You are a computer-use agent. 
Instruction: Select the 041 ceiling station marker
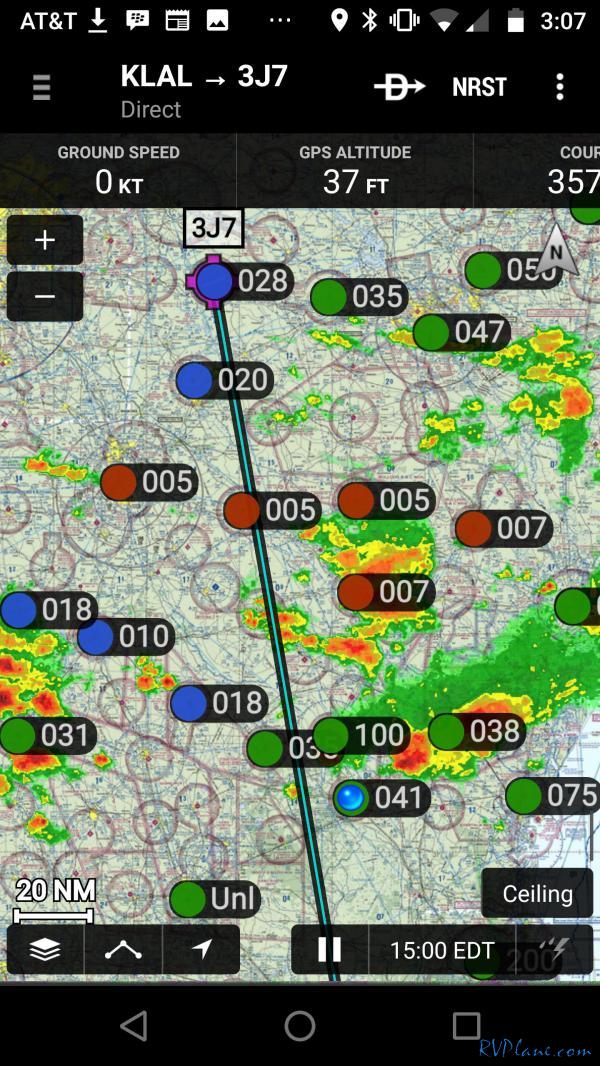(383, 798)
